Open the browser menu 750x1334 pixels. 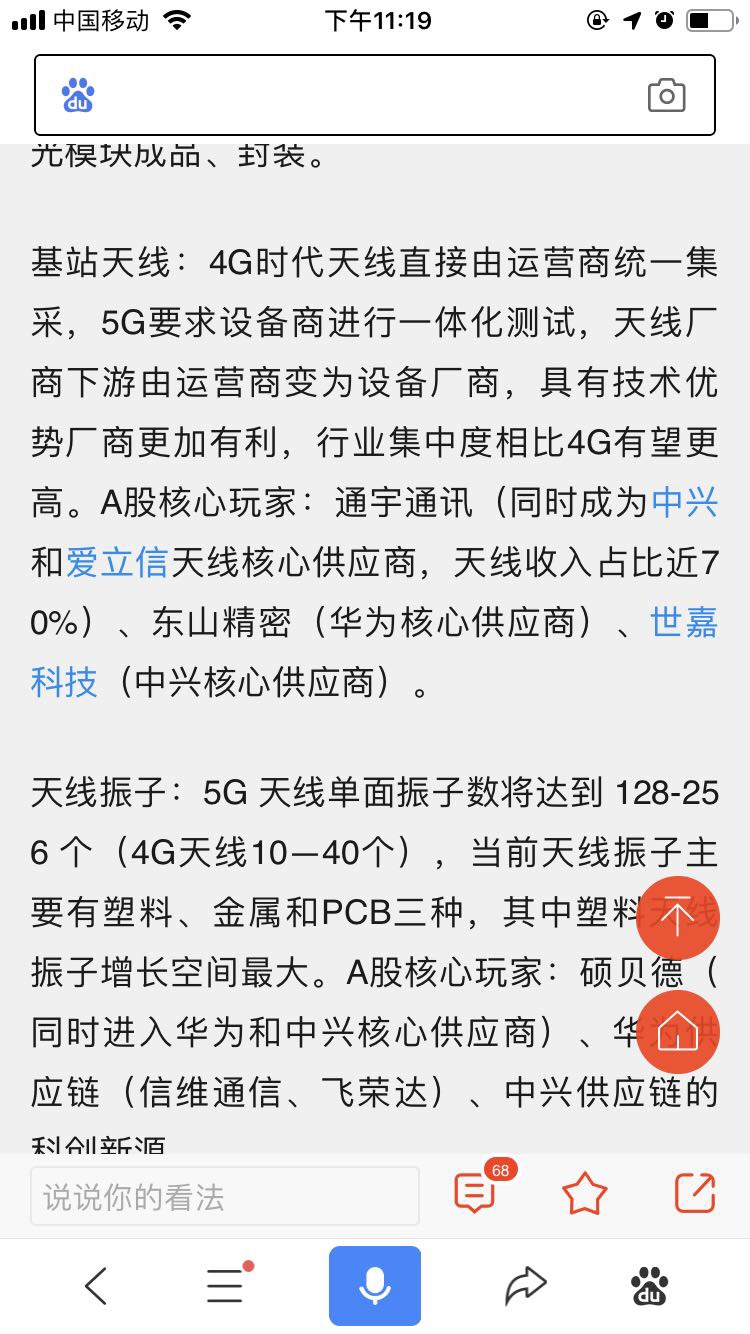click(x=225, y=1286)
